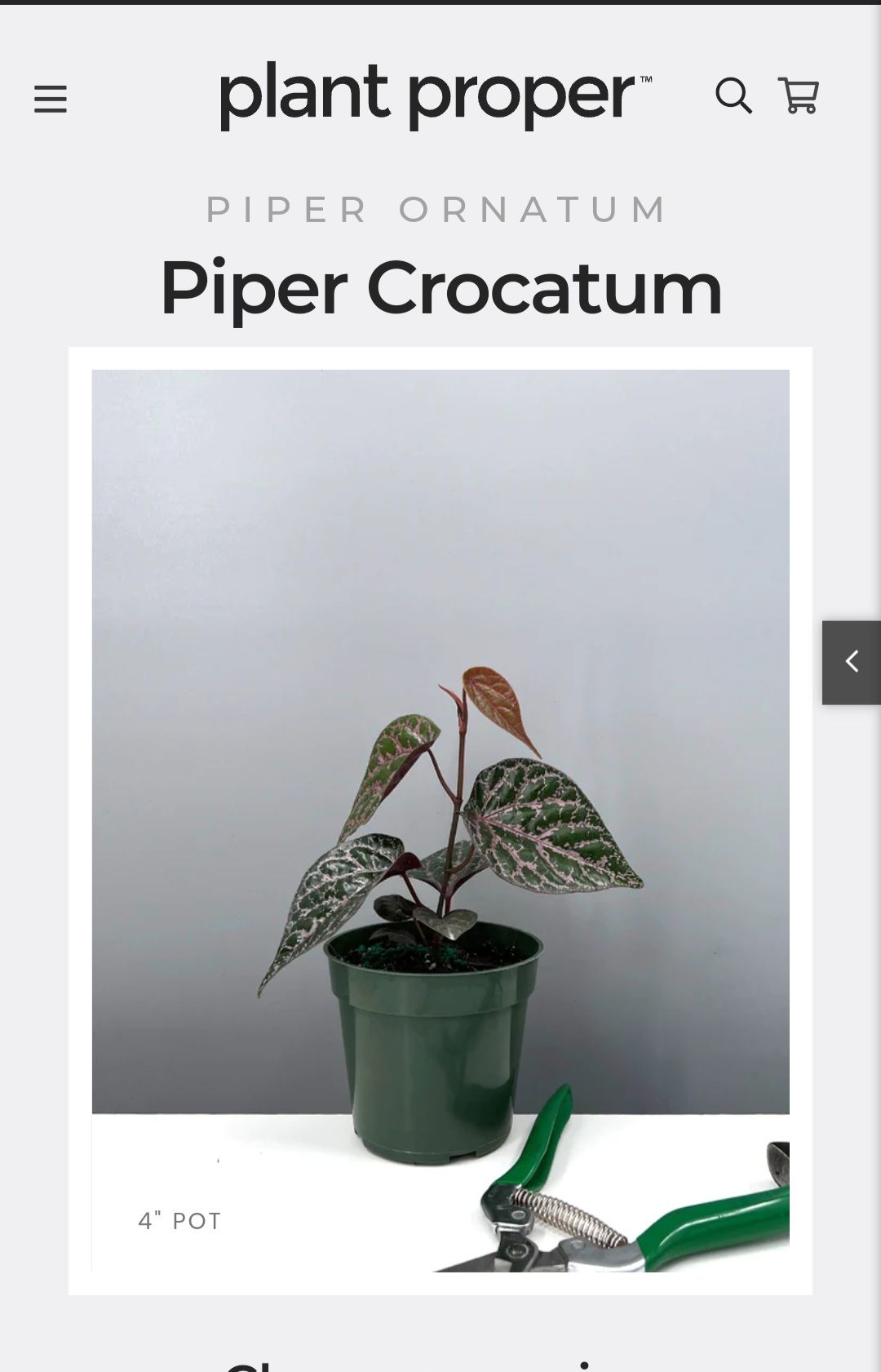Go to the plant proper home logo
The image size is (881, 1372).
pyautogui.click(x=435, y=95)
